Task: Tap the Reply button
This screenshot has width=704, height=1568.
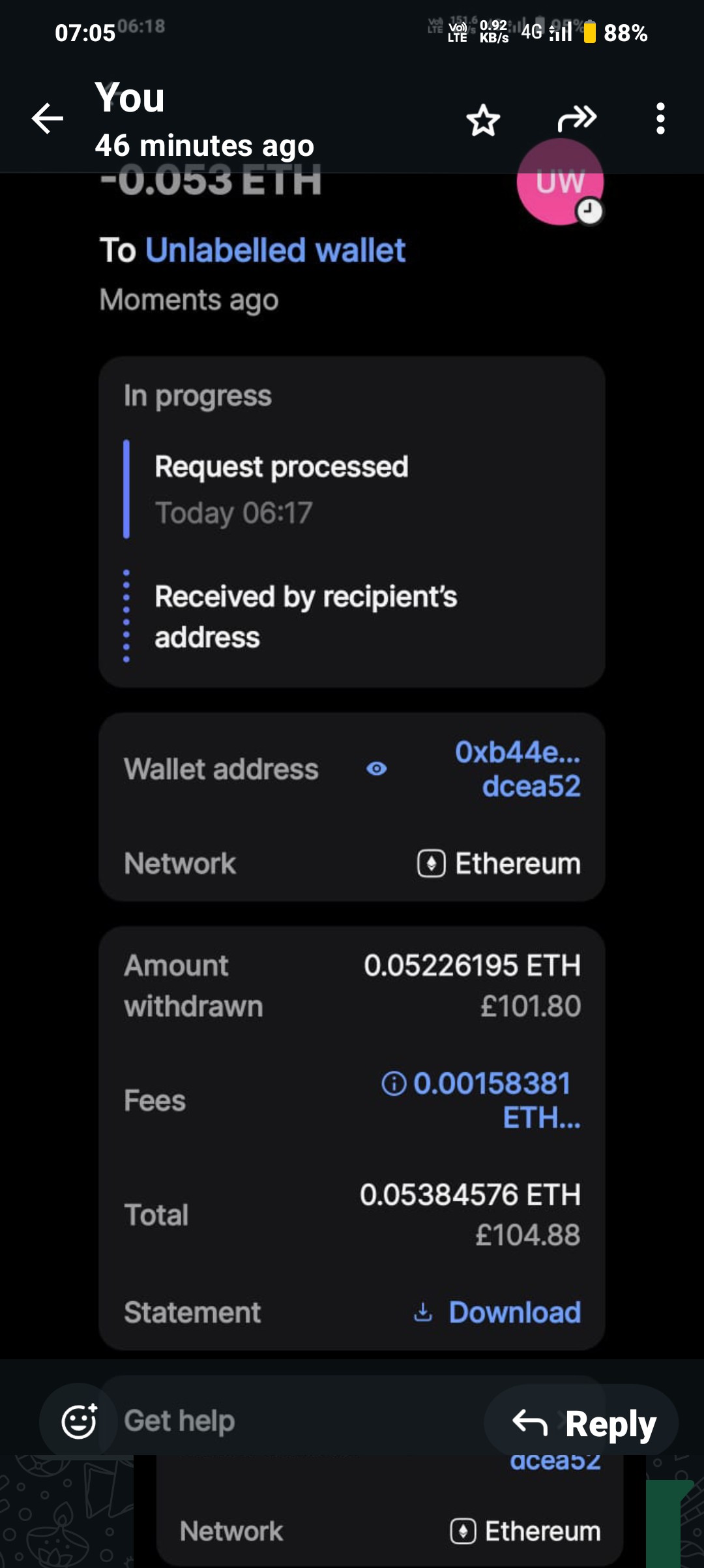Action: coord(583,1423)
